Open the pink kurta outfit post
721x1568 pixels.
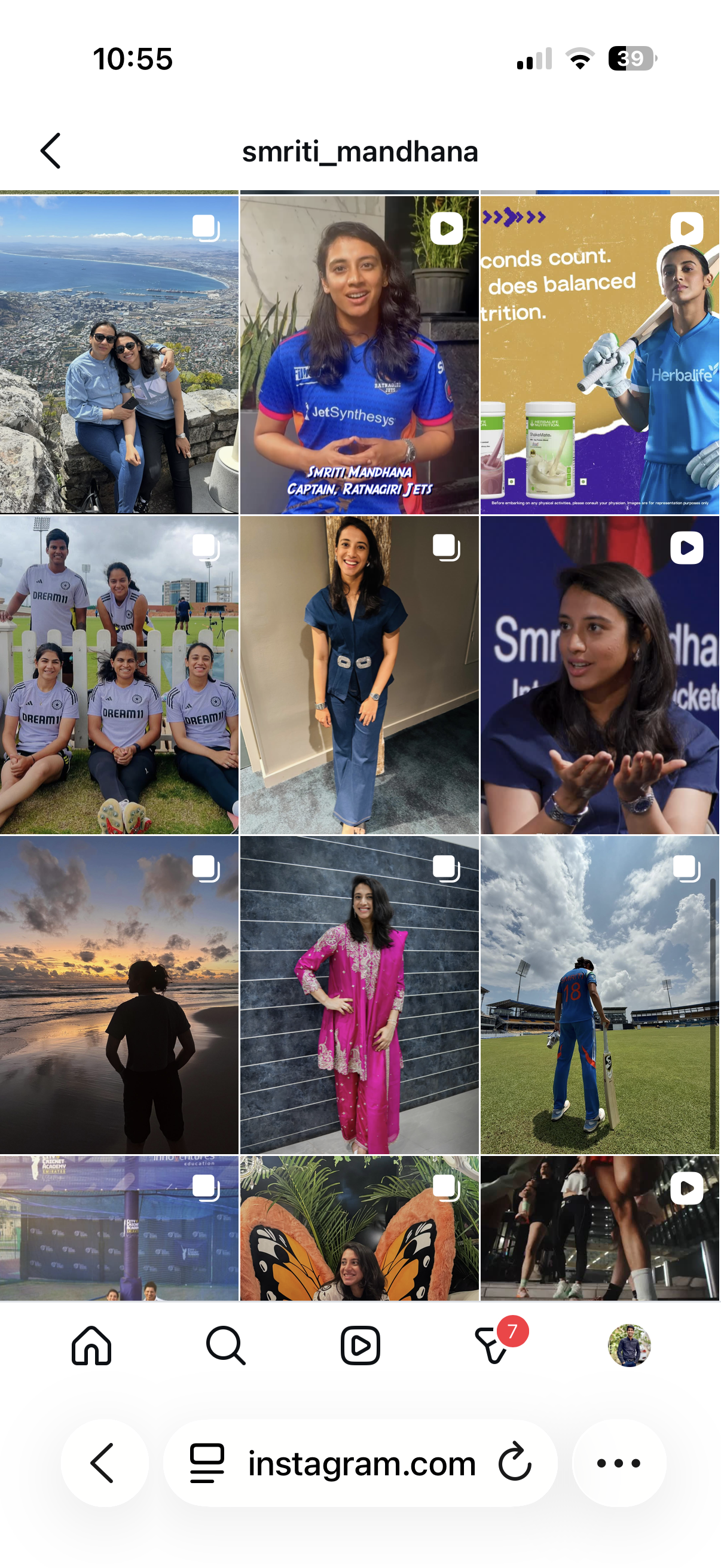coord(359,995)
